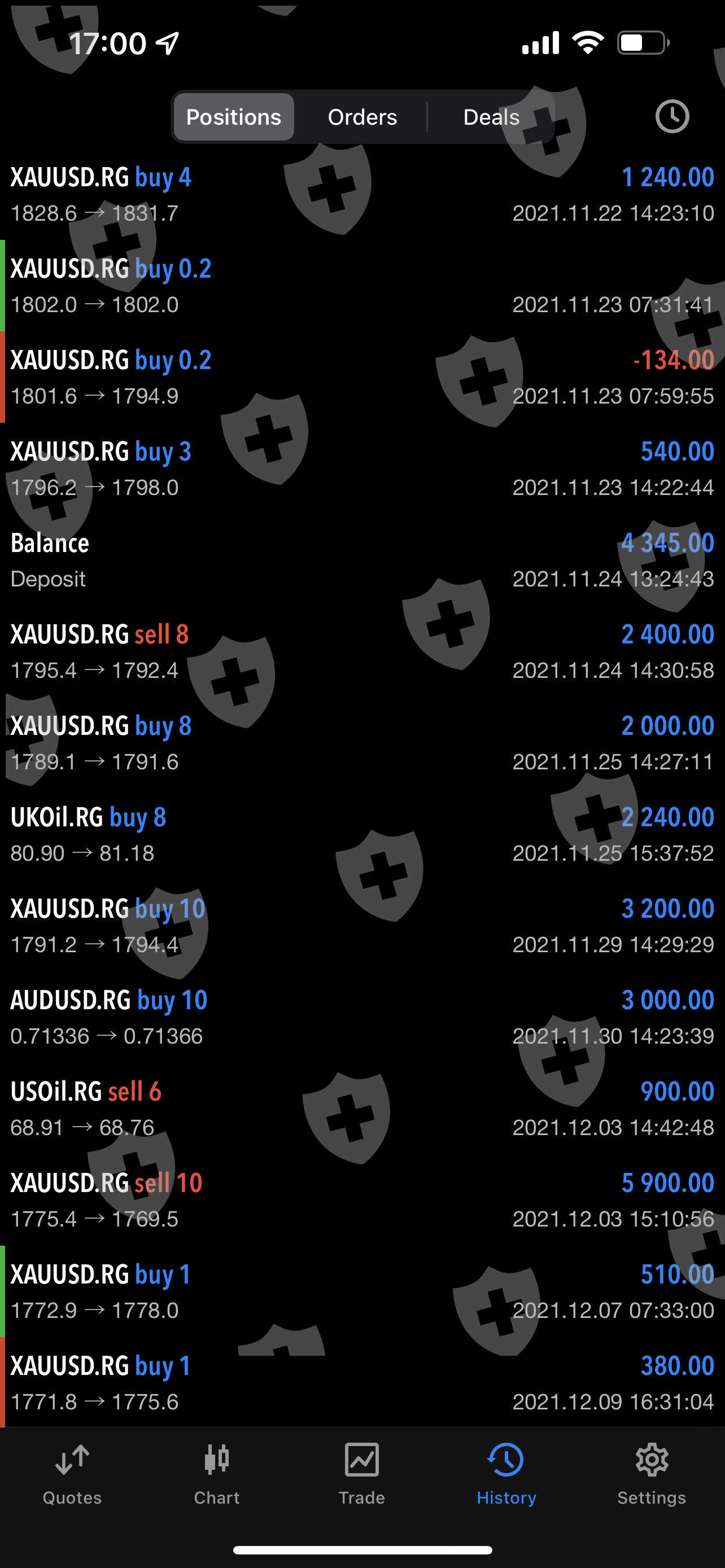This screenshot has width=725, height=1568.
Task: Switch to the Trade tab
Action: pos(361,1474)
